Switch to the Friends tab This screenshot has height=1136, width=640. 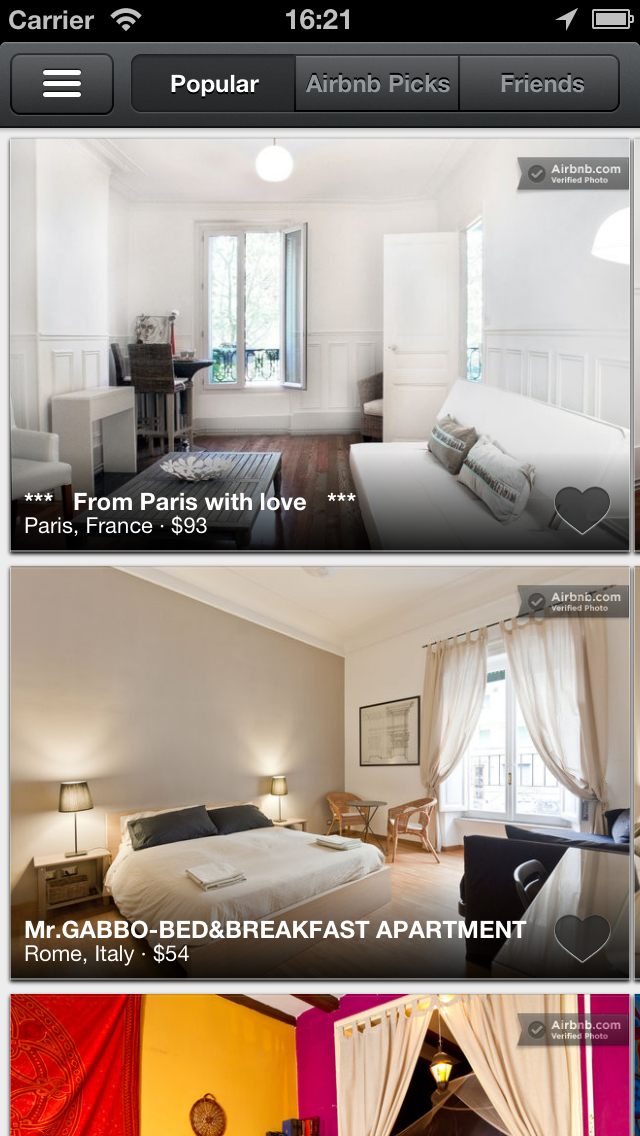[x=541, y=84]
